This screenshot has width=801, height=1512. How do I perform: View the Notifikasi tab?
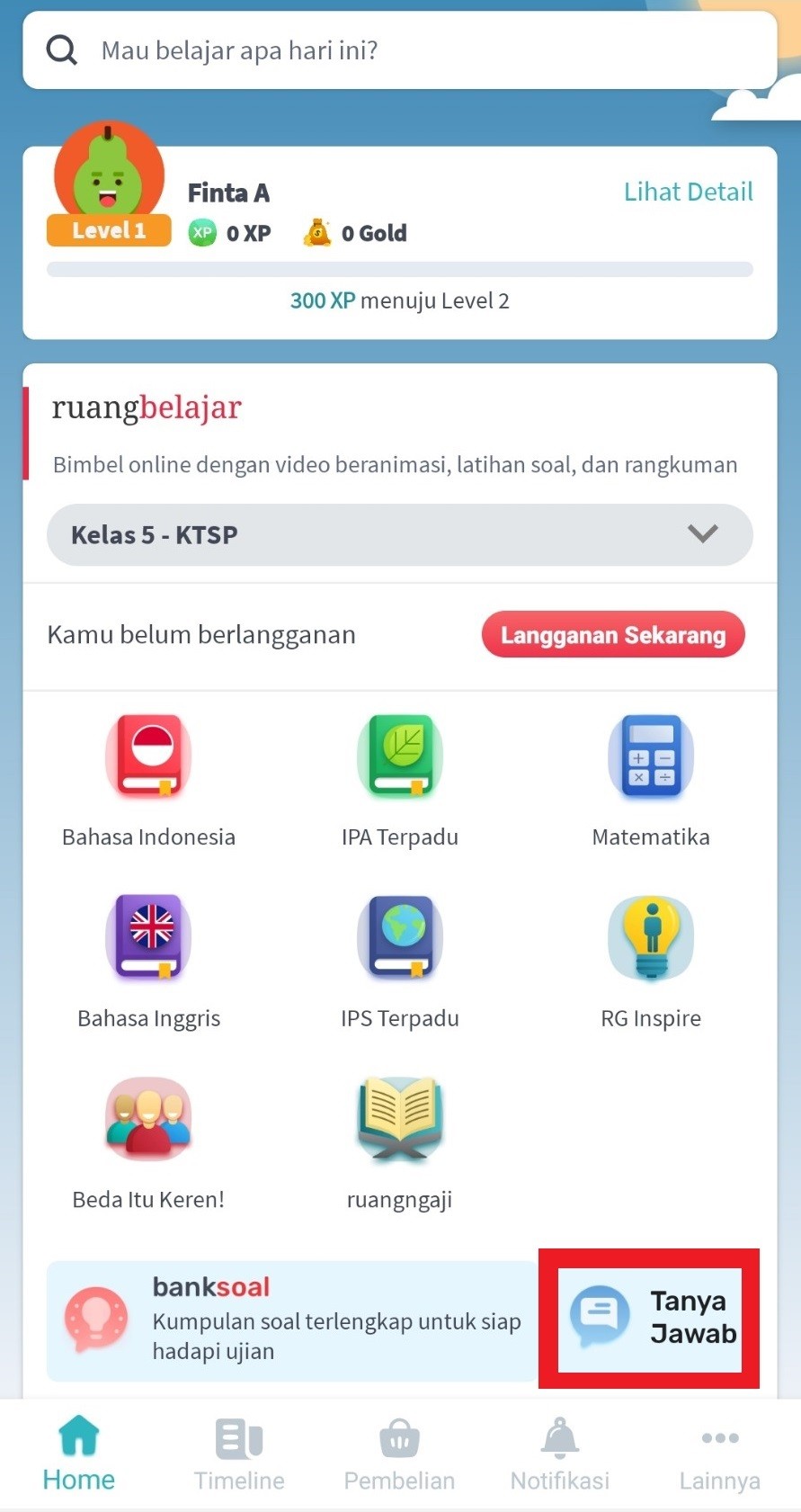click(x=560, y=1454)
